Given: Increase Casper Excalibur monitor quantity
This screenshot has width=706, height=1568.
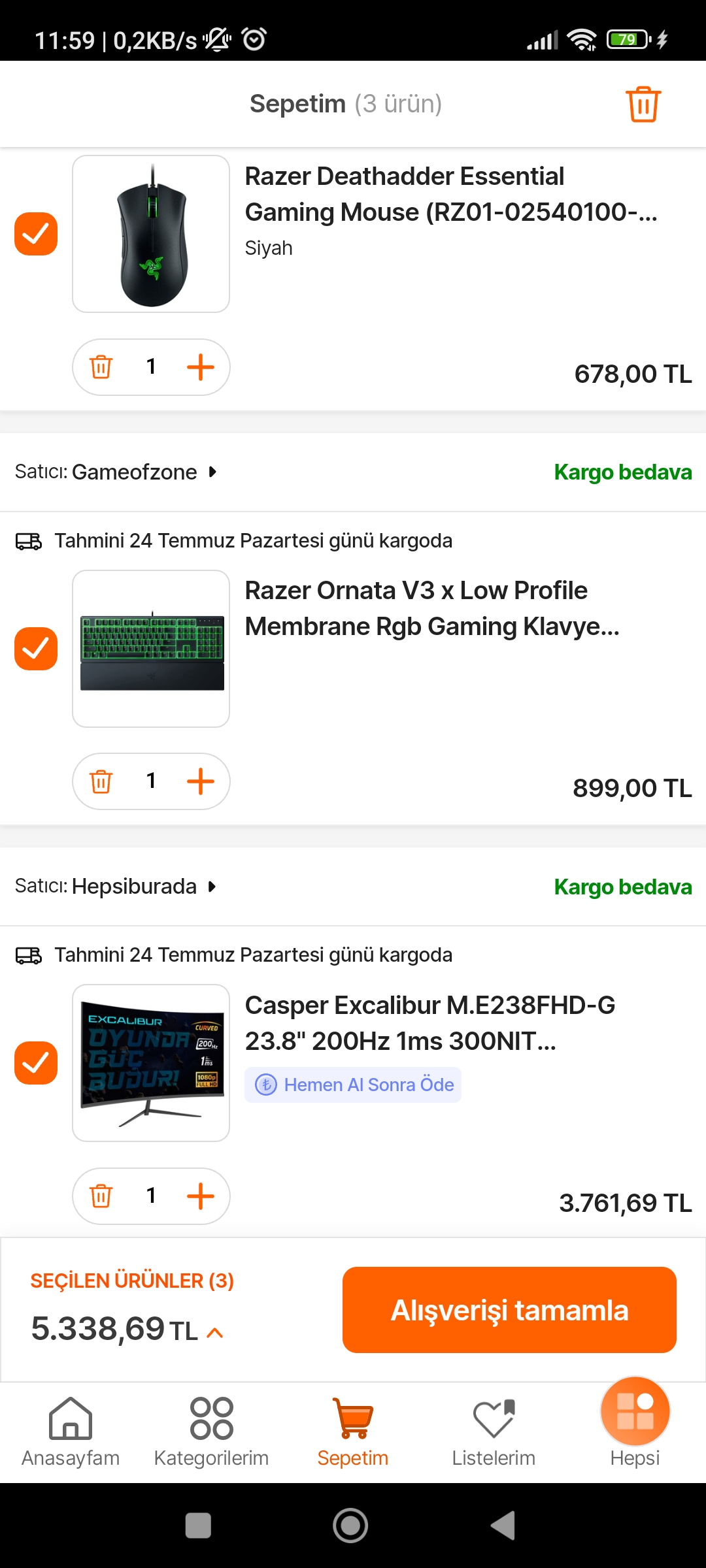Looking at the screenshot, I should (x=200, y=1196).
